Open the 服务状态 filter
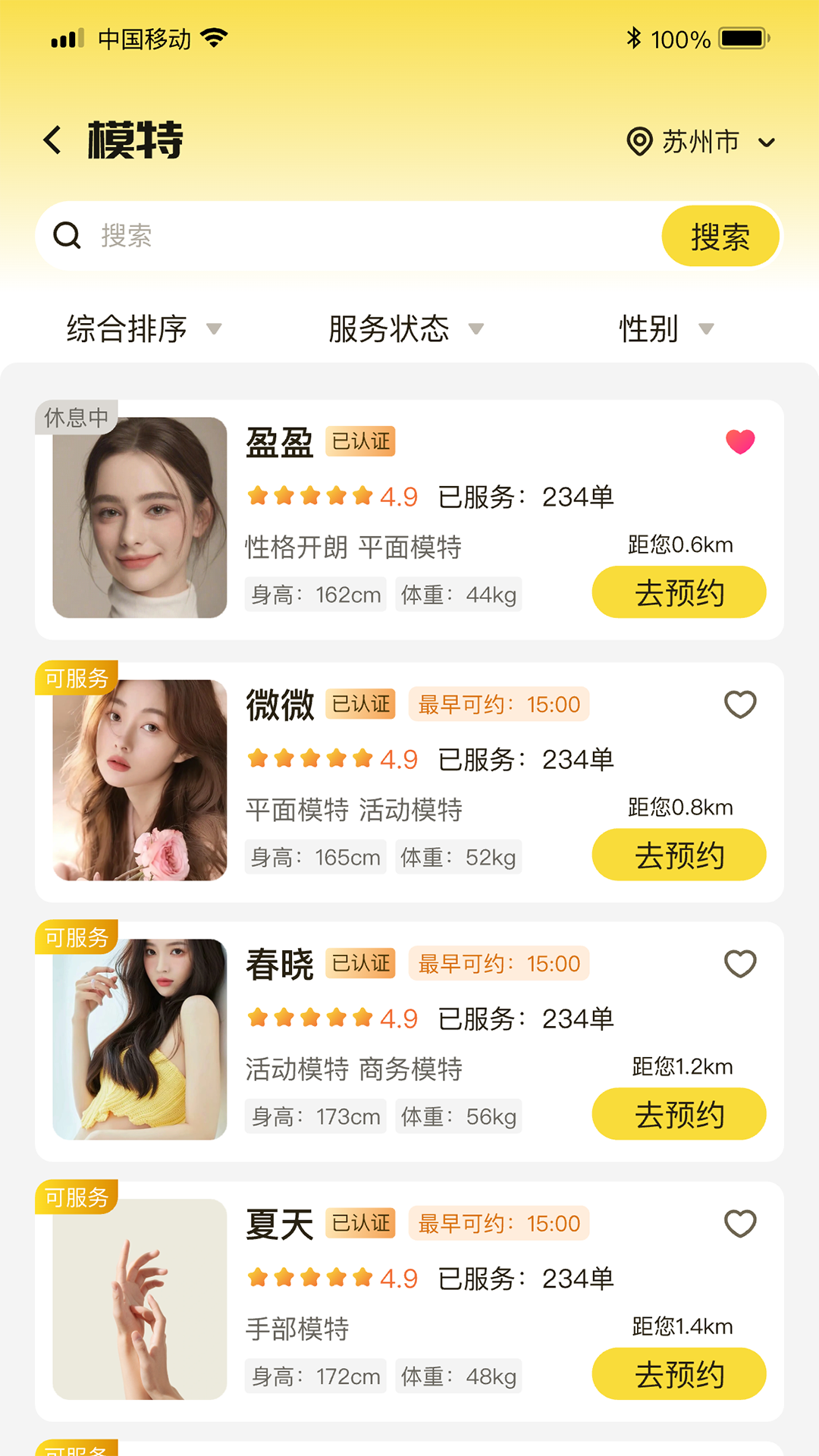The width and height of the screenshot is (819, 1456). [x=406, y=329]
